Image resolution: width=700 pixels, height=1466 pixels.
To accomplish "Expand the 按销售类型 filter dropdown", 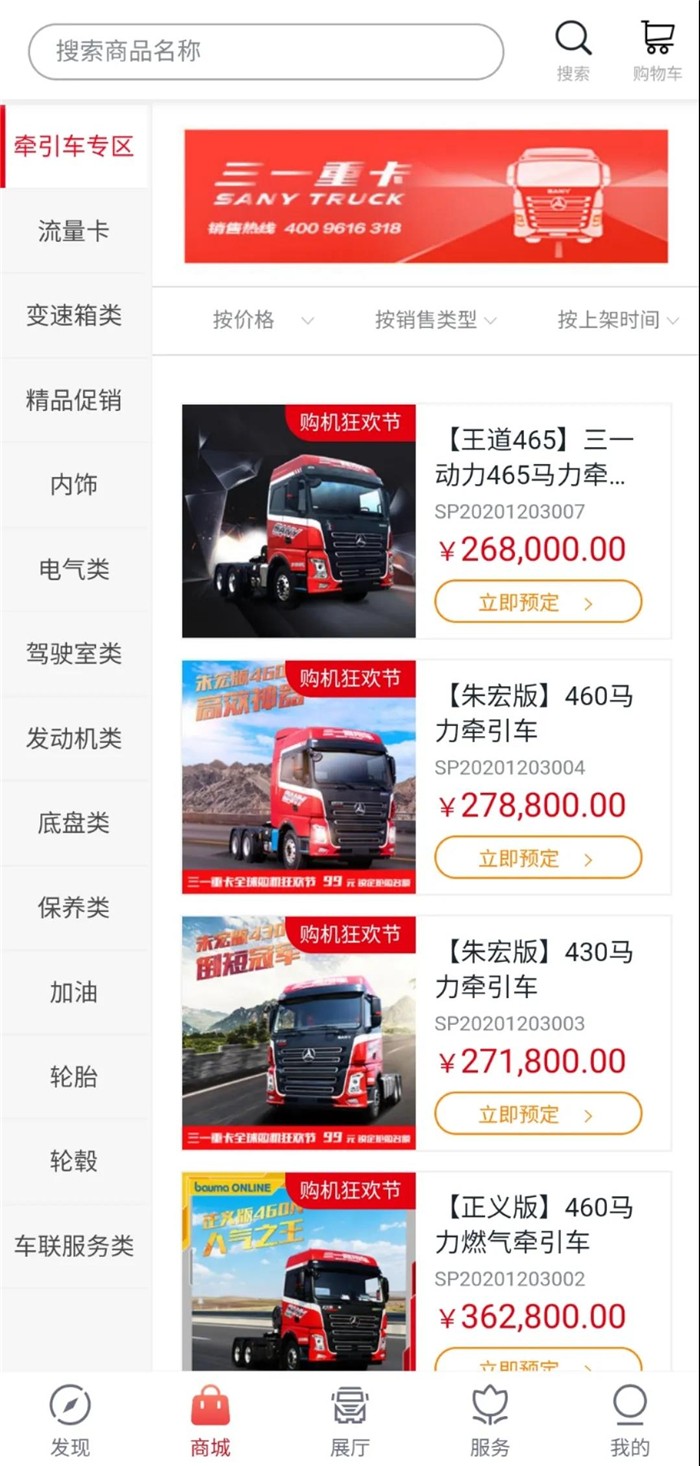I will pyautogui.click(x=435, y=320).
